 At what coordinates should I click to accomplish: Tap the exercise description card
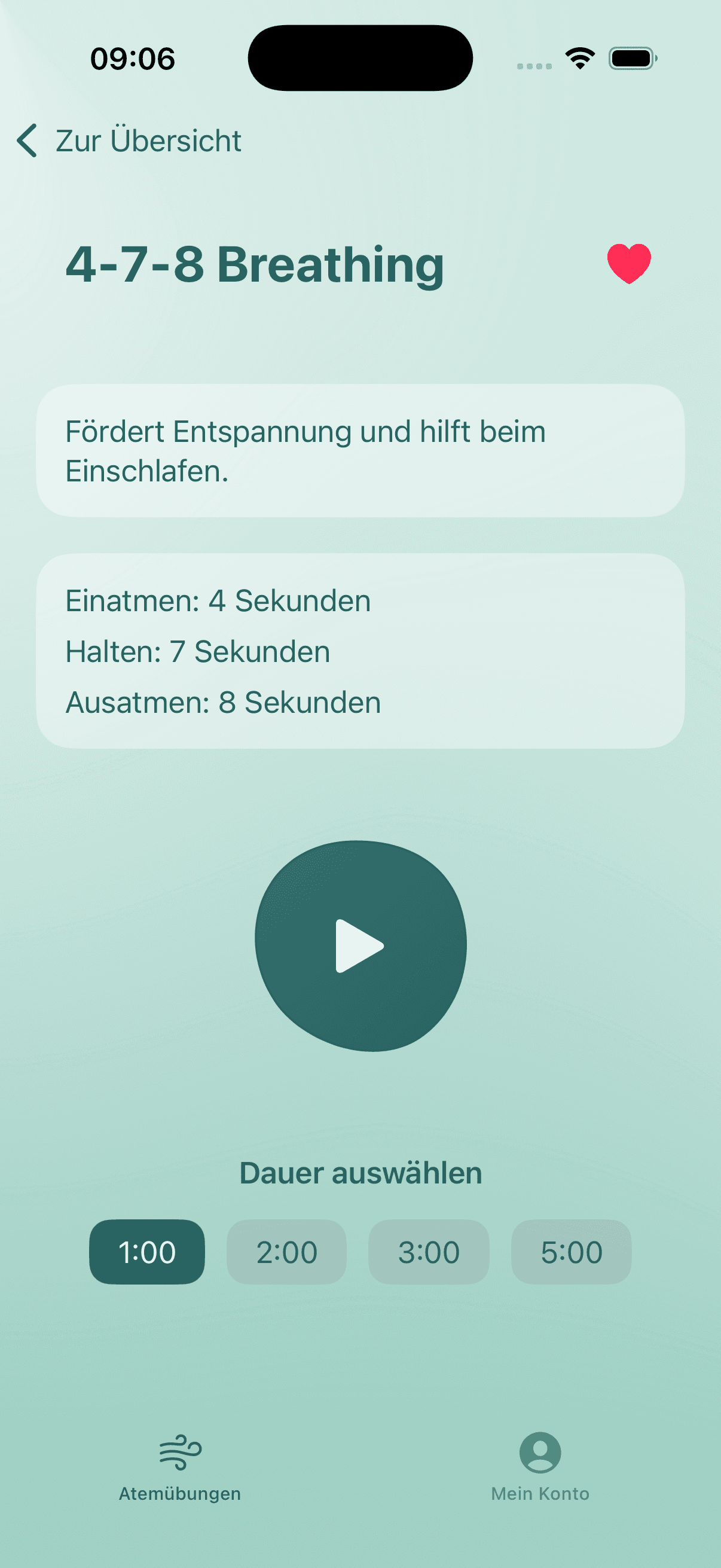[360, 450]
